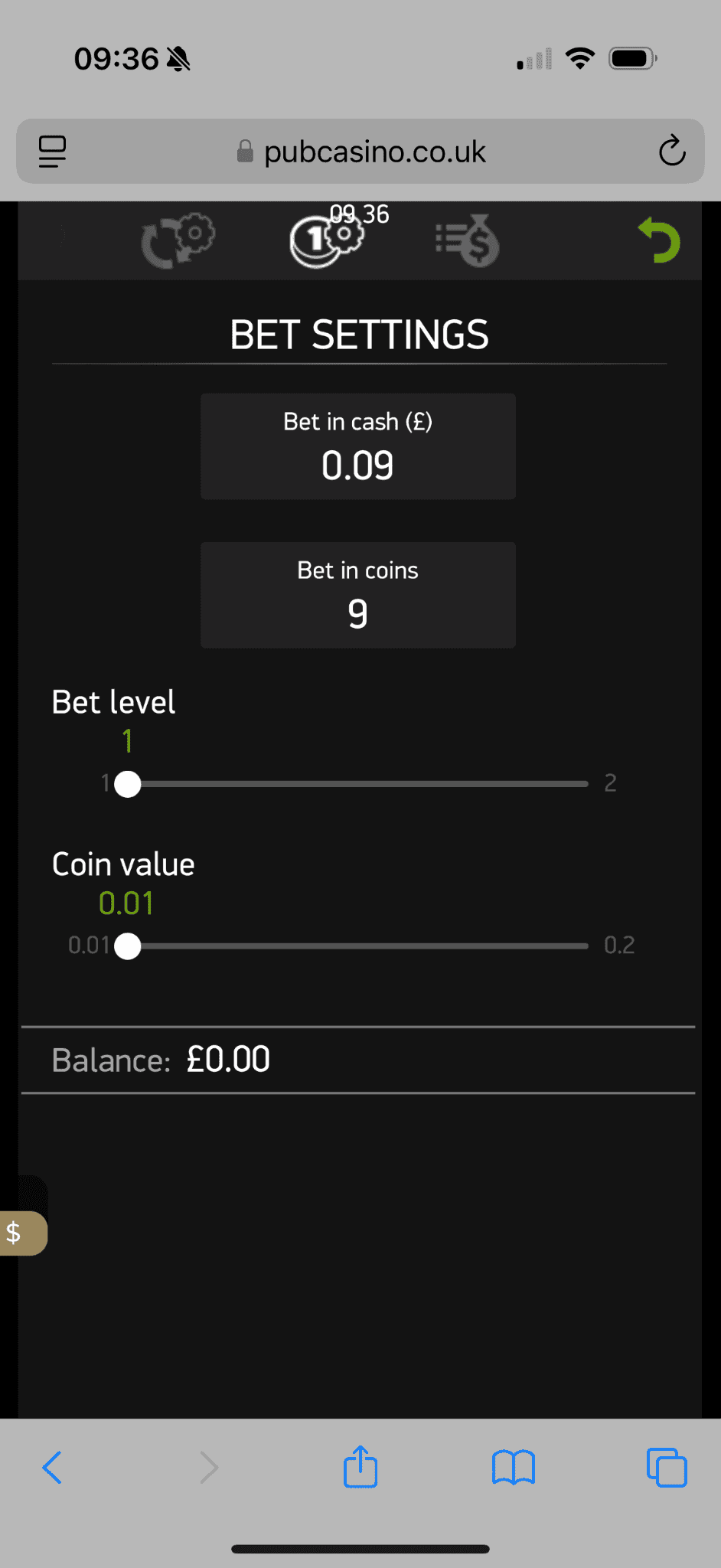The height and width of the screenshot is (1568, 721).
Task: Tap the BET SETTINGS heading
Action: pyautogui.click(x=359, y=335)
